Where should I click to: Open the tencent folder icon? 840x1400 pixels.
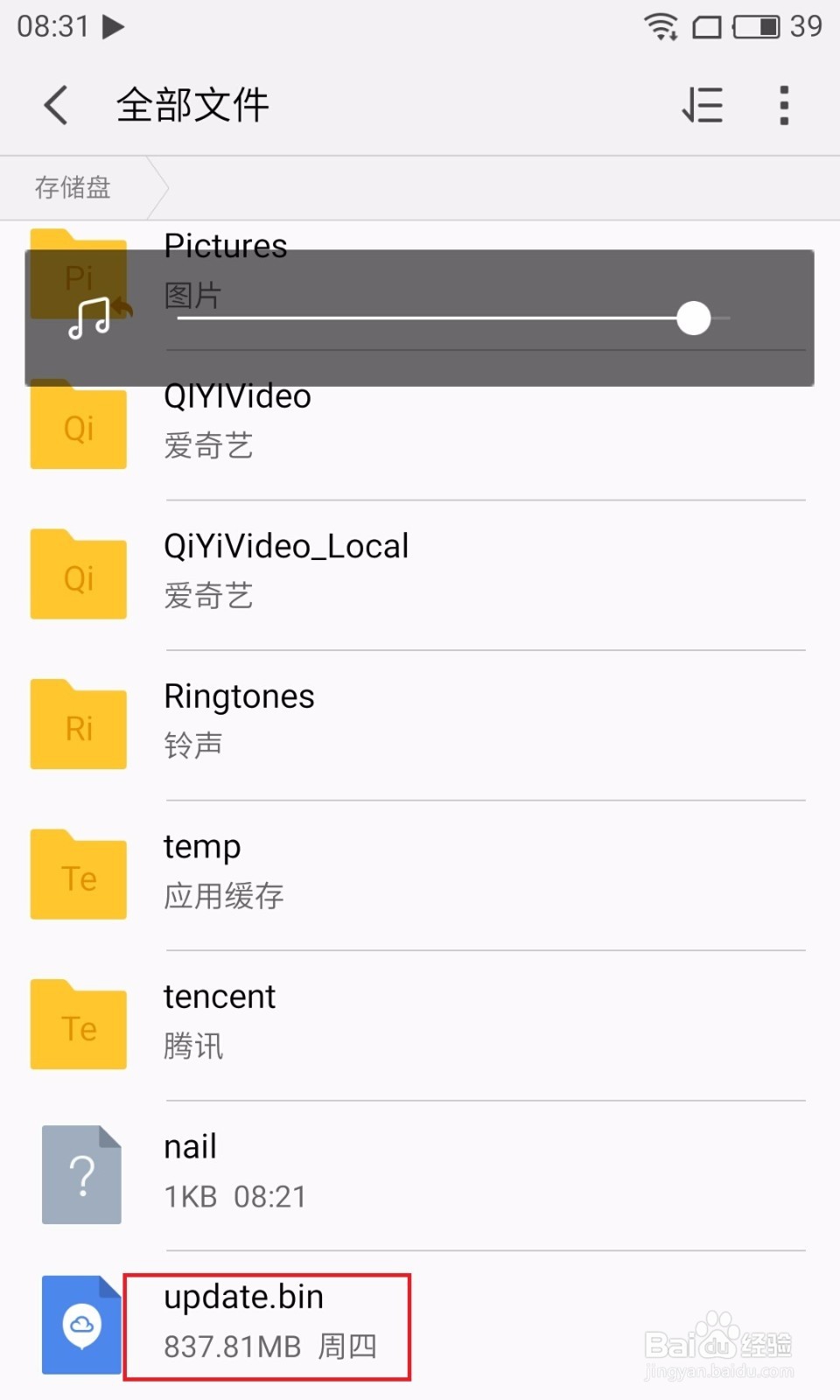tap(79, 1024)
